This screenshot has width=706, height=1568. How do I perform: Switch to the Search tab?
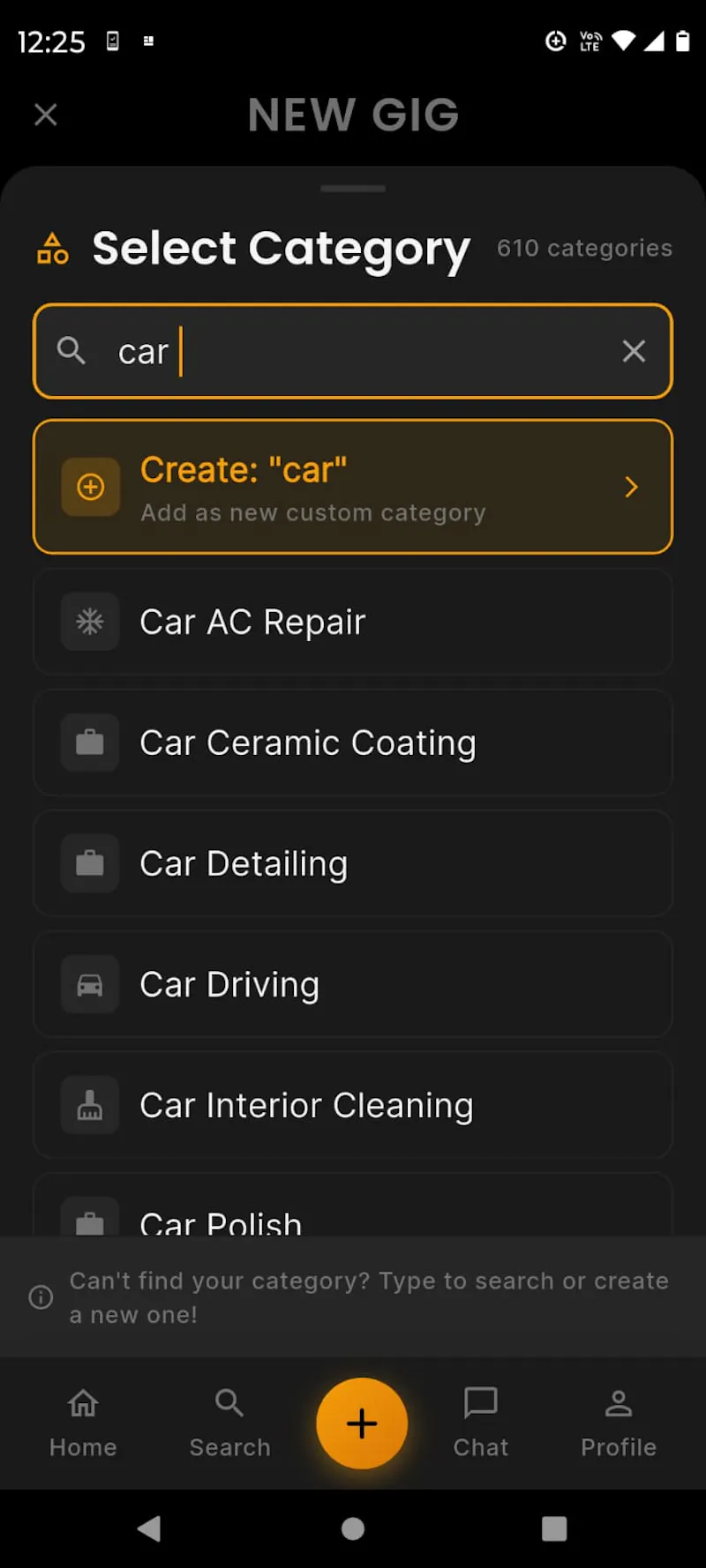[229, 1422]
